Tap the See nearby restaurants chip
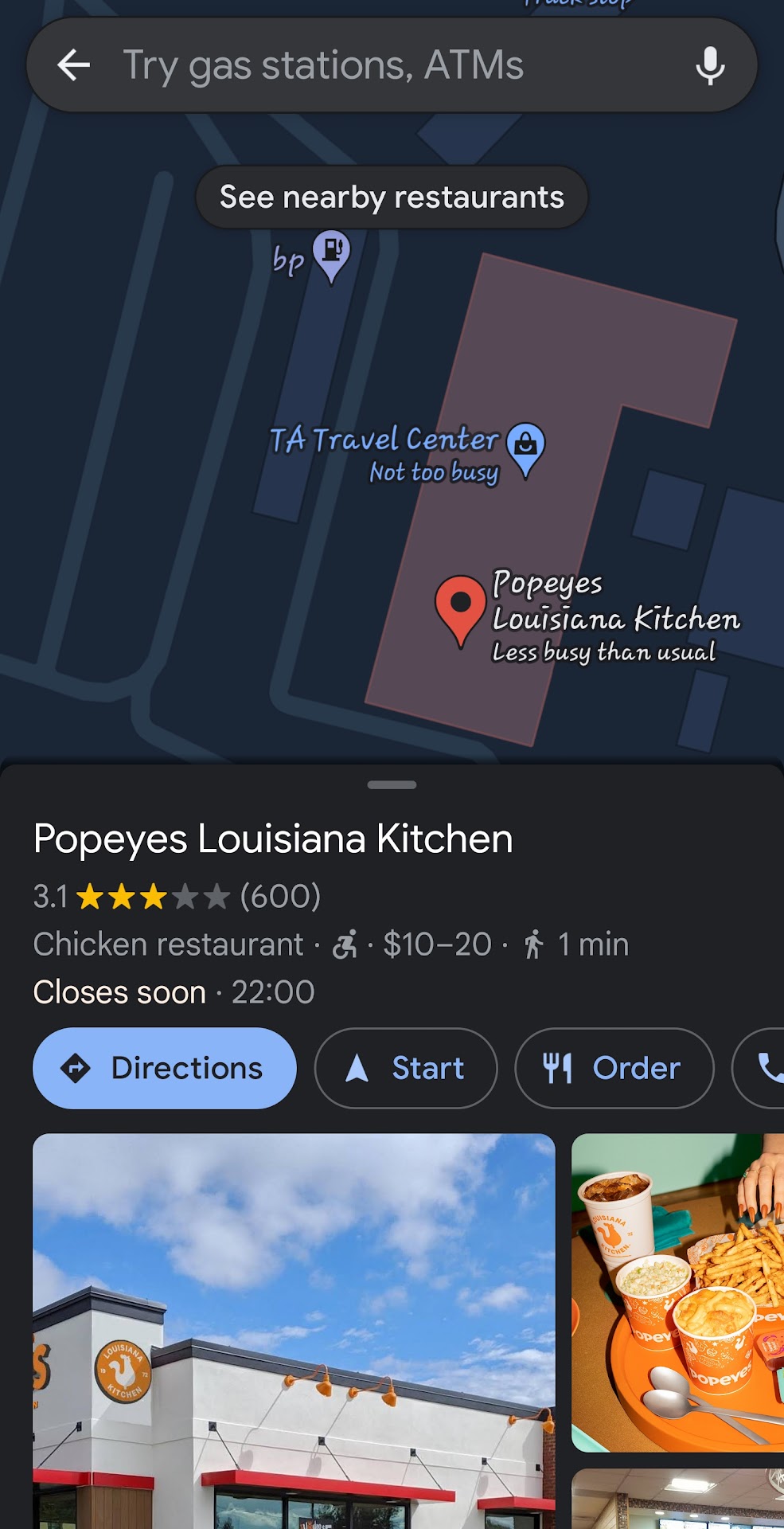Image resolution: width=784 pixels, height=1529 pixels. (x=392, y=197)
